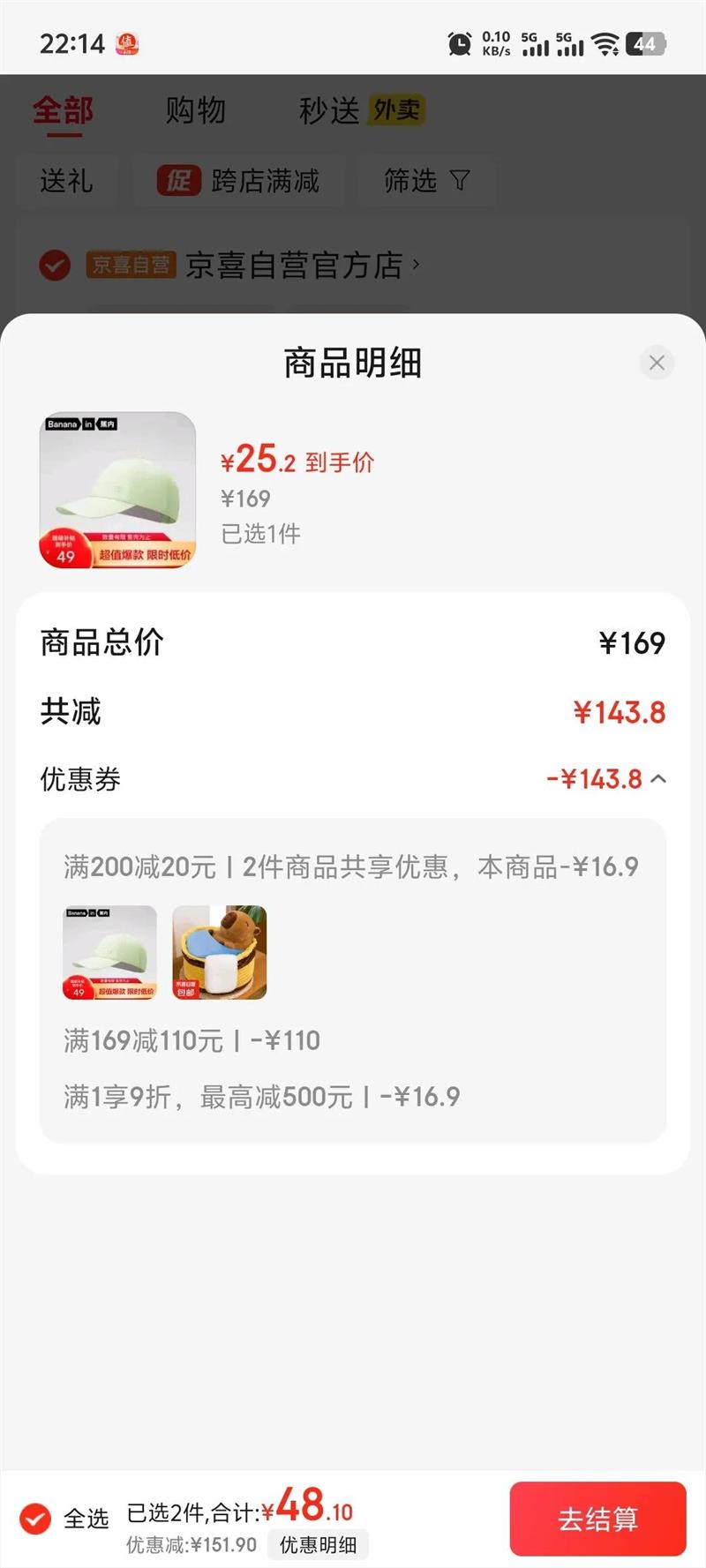Open the 筛选 filter options
The height and width of the screenshot is (1568, 706).
425,182
